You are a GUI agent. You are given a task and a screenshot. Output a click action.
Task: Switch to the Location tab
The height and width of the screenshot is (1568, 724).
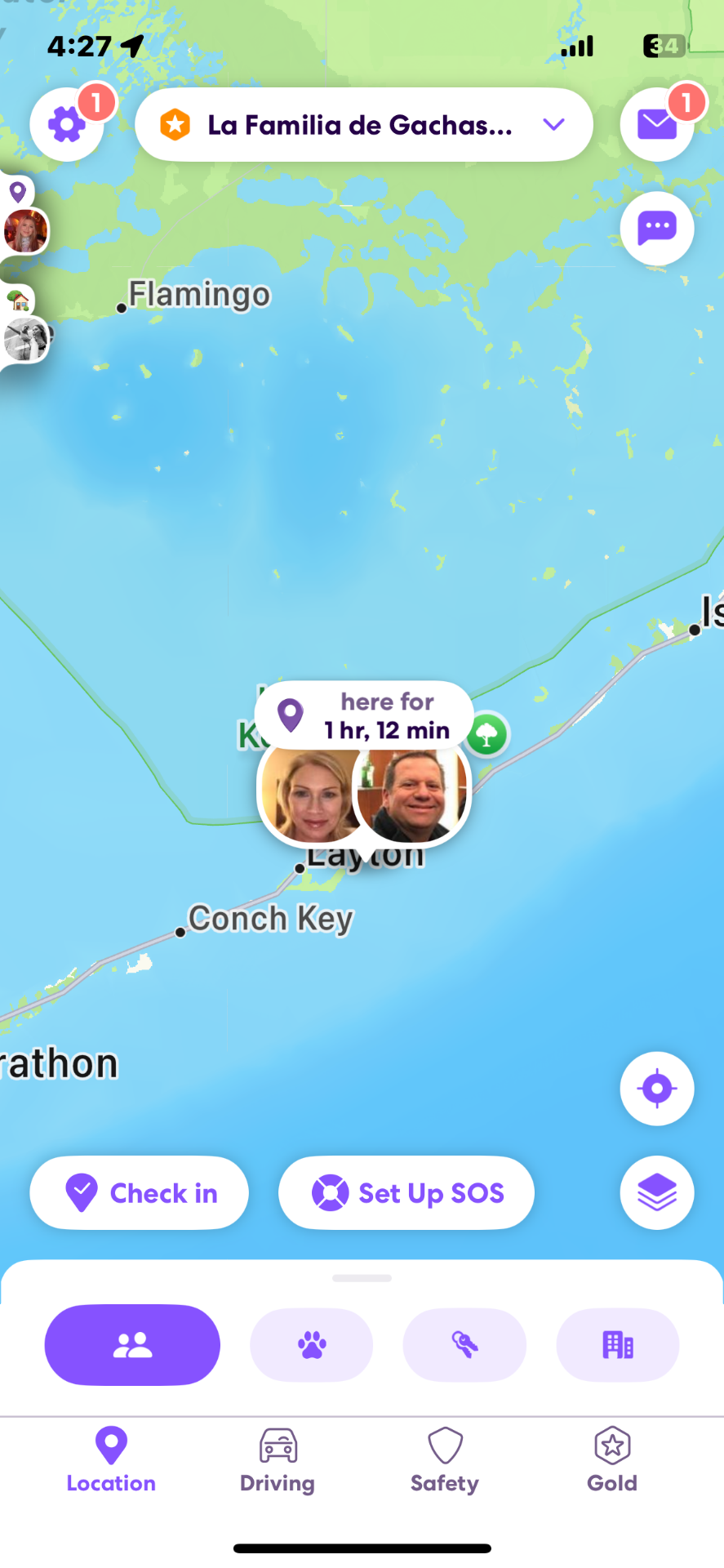(x=111, y=1462)
